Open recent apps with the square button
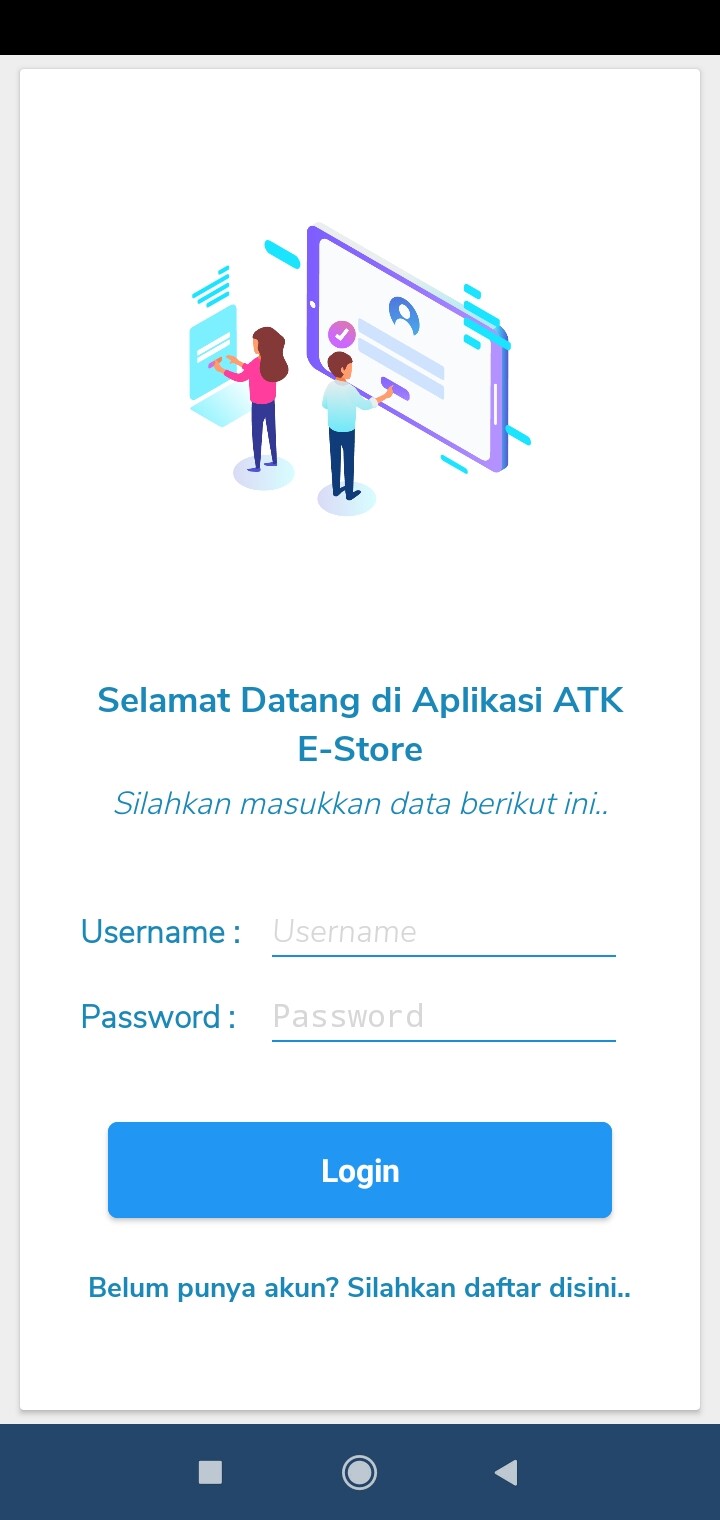 (210, 1472)
